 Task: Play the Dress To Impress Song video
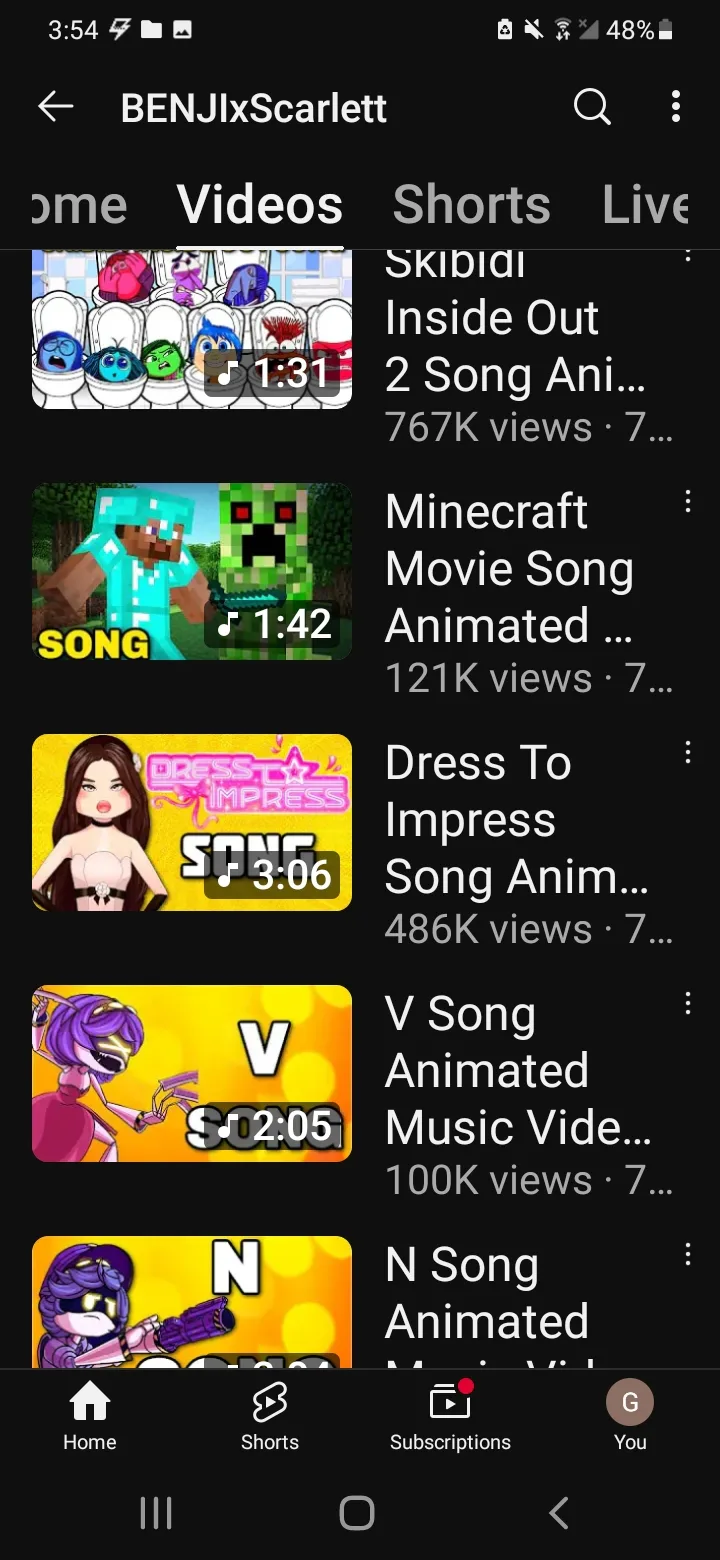(x=192, y=823)
